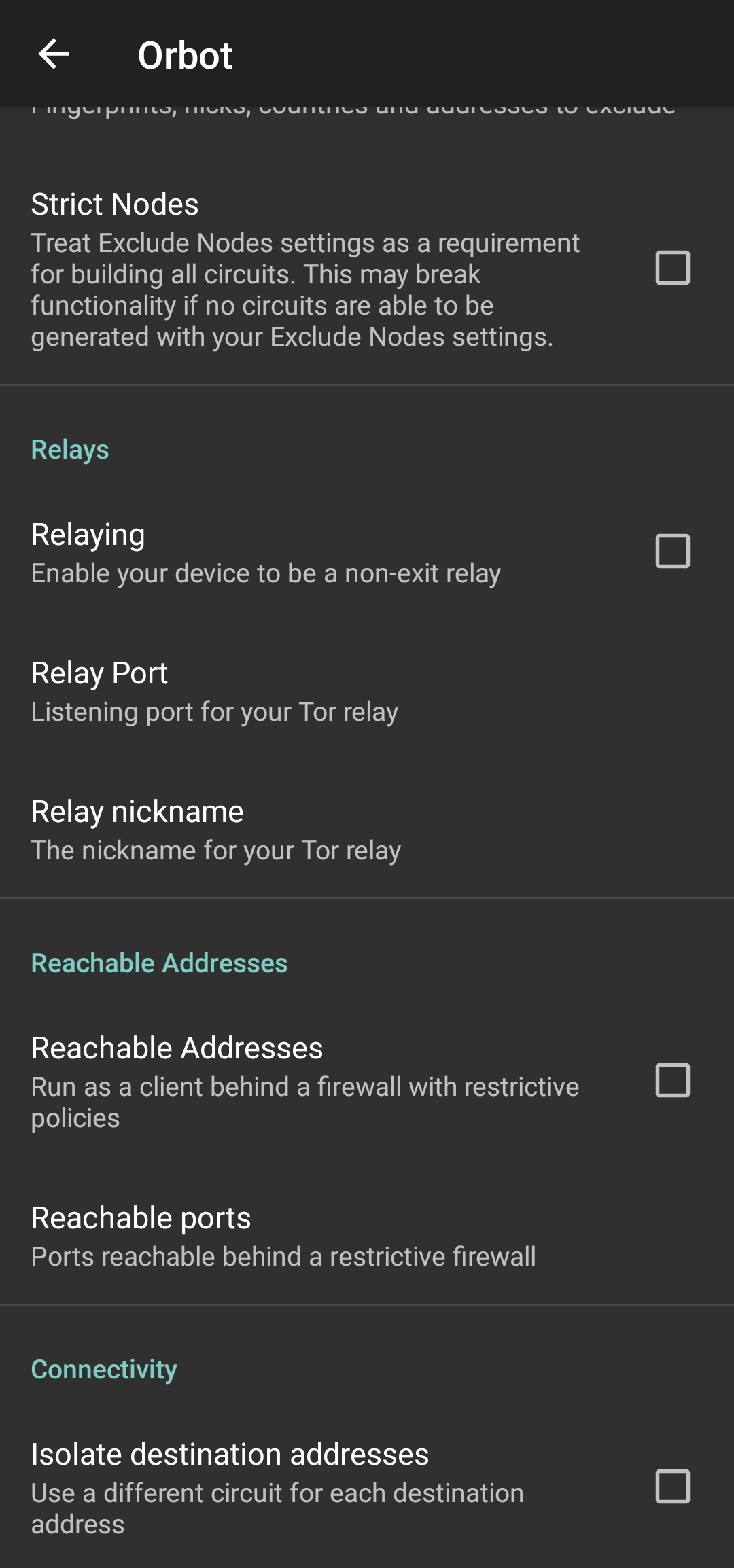
Task: Turn on the Relaying checkbox
Action: click(x=672, y=551)
